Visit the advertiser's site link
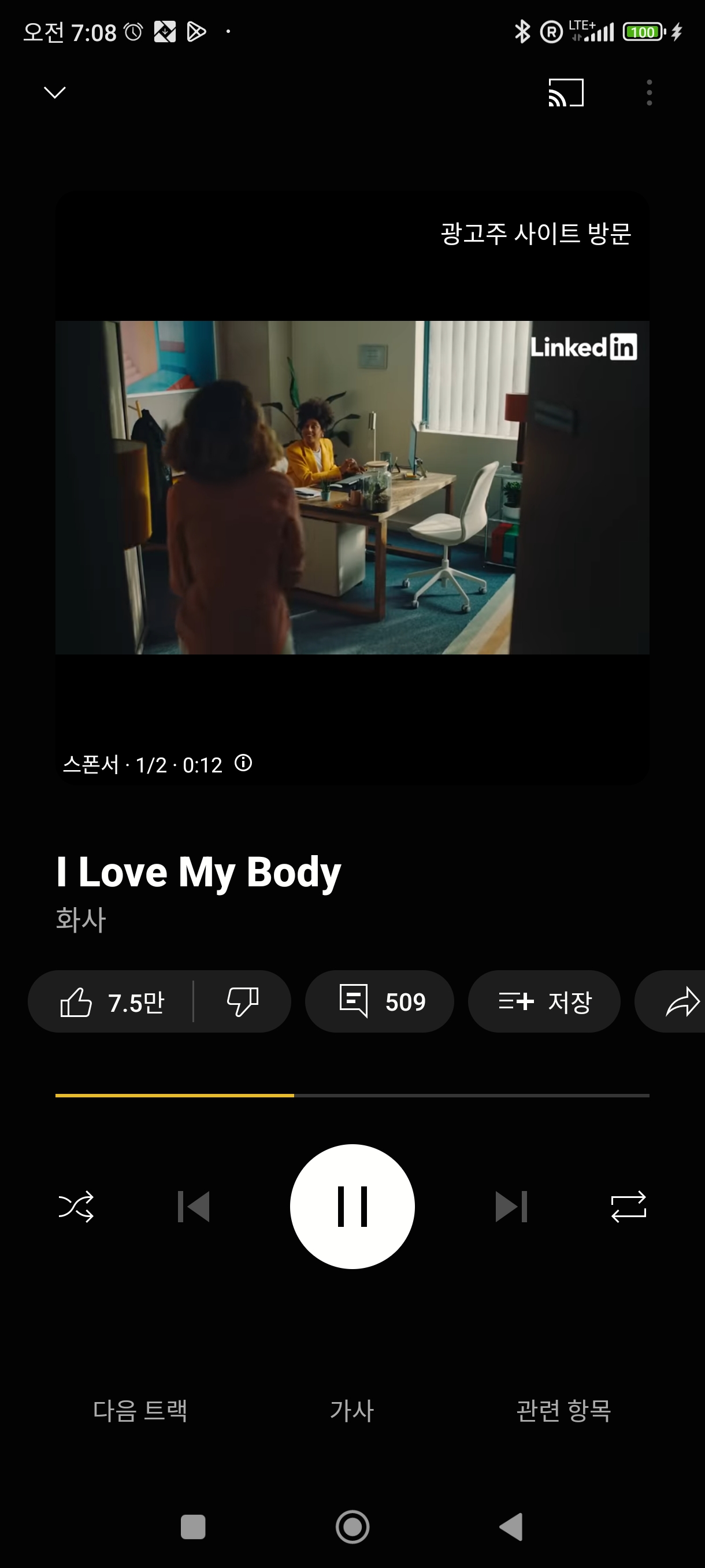 [535, 234]
